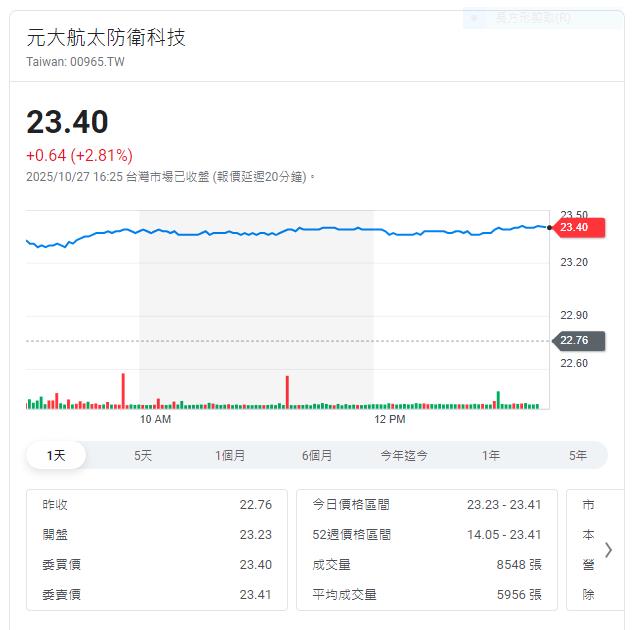Image resolution: width=639 pixels, height=630 pixels.
Task: Show next stats card with the right chevron
Action: [x=608, y=549]
